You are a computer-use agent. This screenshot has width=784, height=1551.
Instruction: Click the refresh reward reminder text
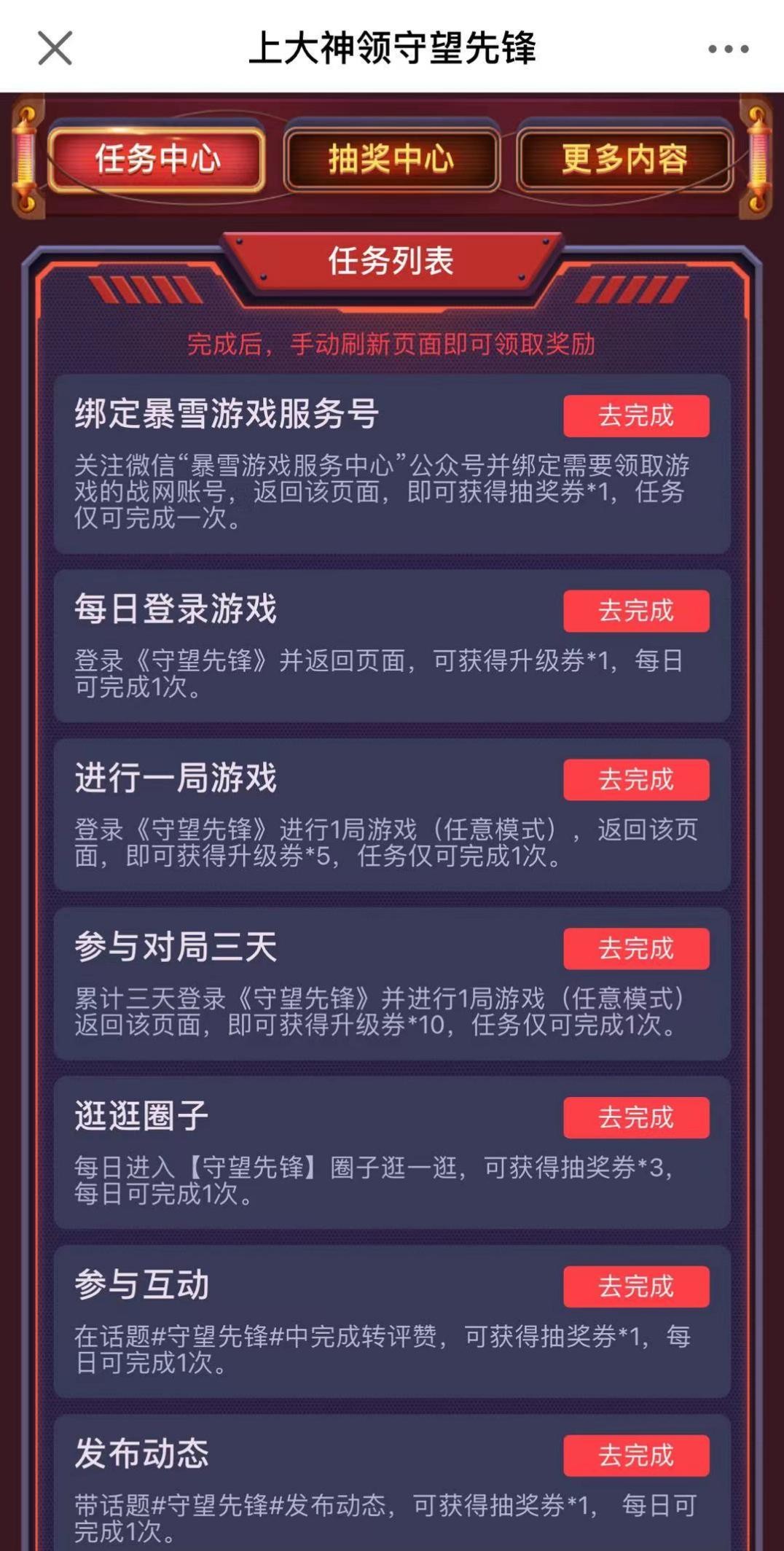392,344
